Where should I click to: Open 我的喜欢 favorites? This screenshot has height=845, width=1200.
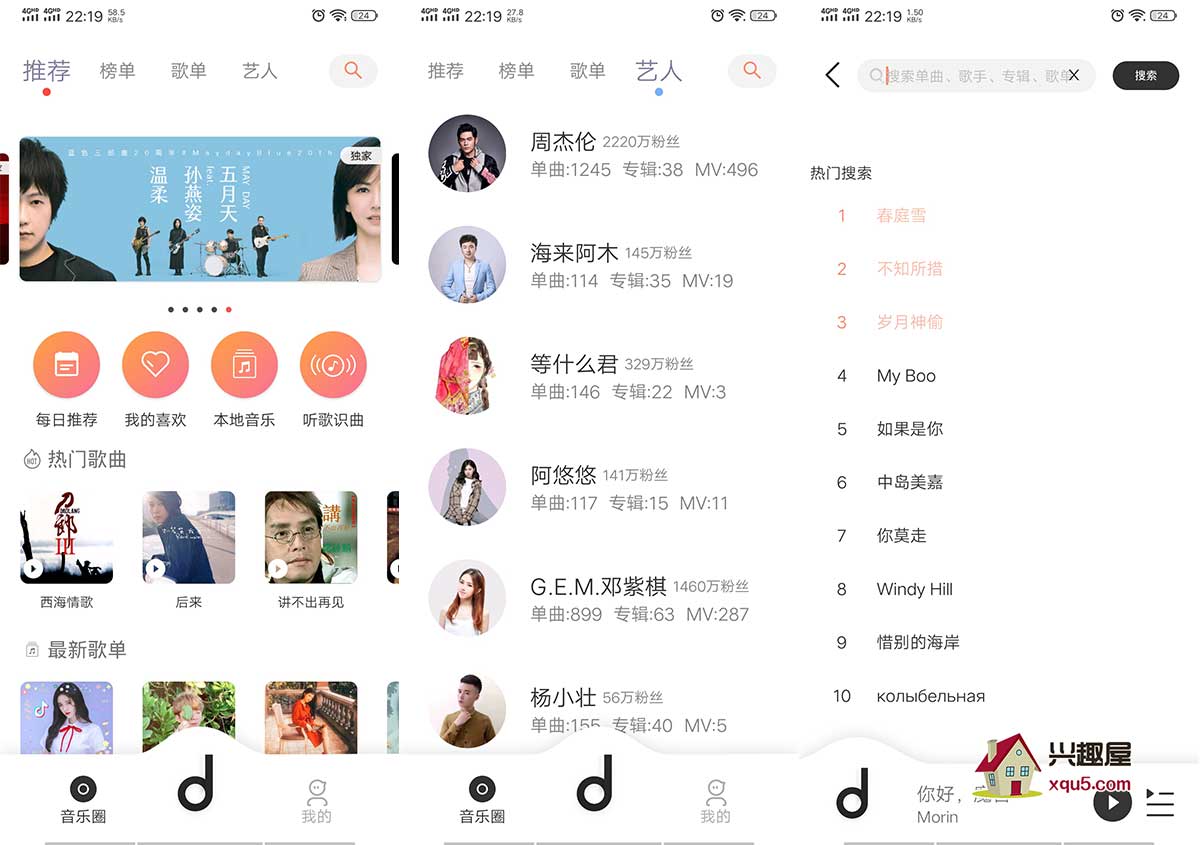point(155,365)
